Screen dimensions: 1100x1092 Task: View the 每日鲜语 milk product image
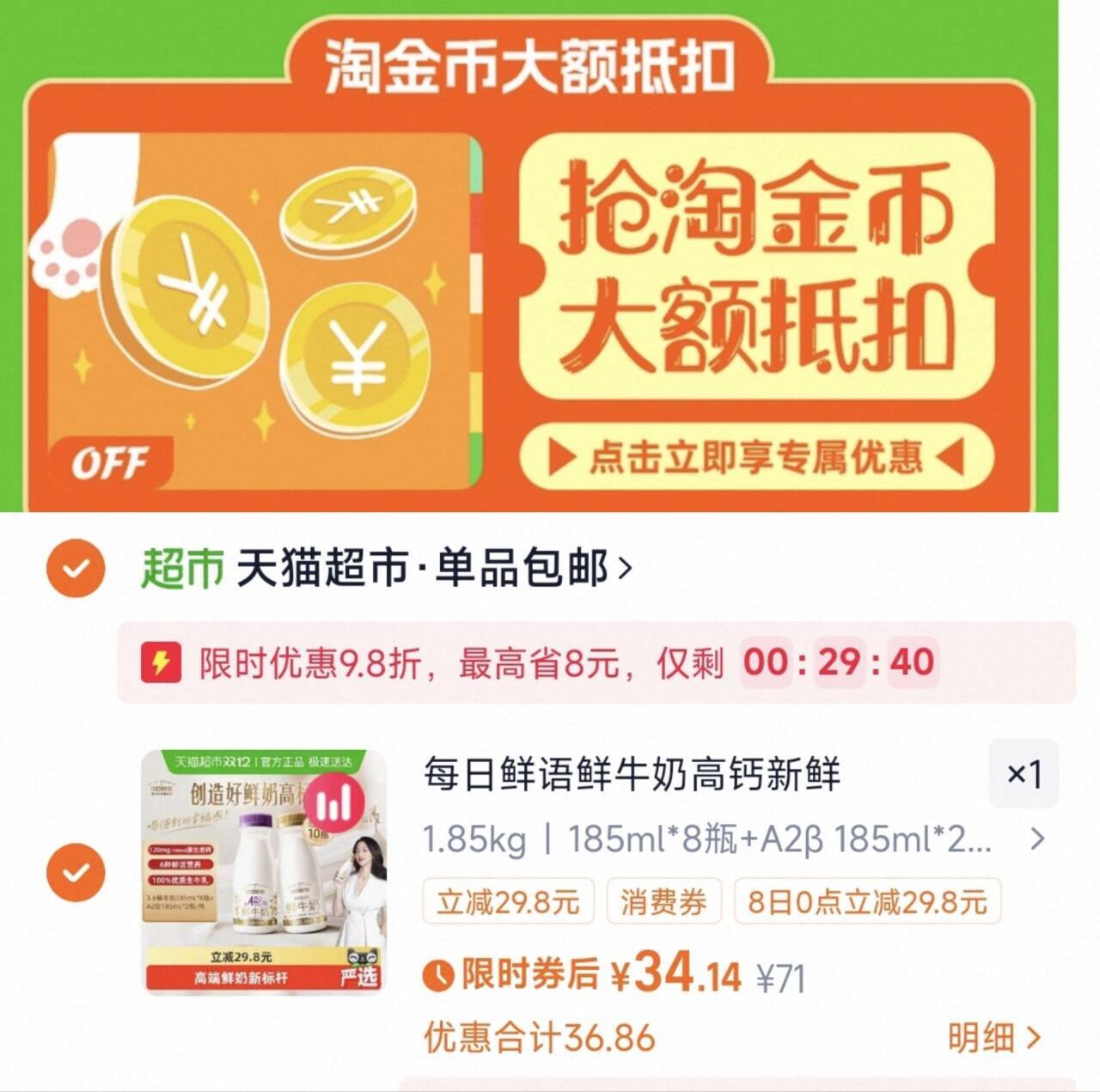[x=264, y=871]
